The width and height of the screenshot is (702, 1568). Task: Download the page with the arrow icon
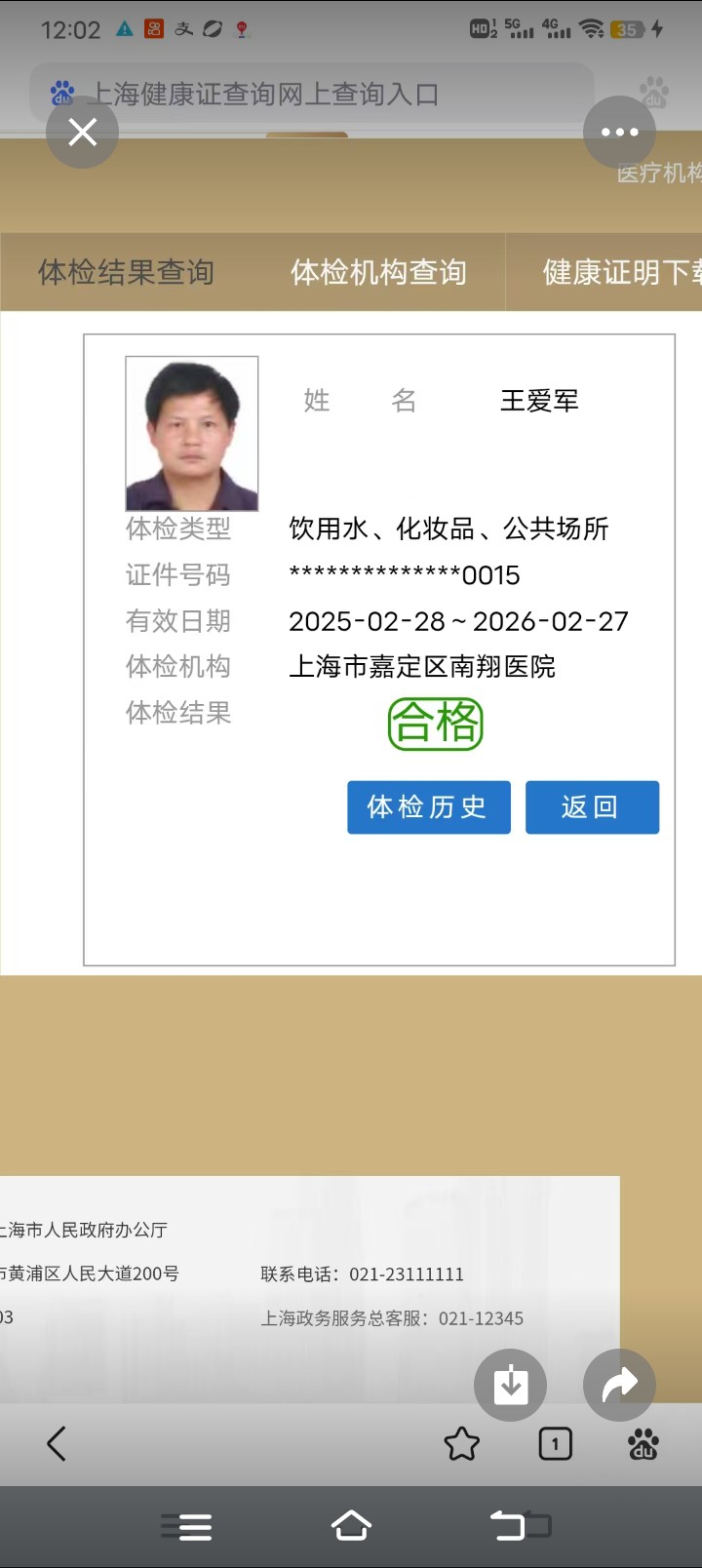coord(510,1385)
